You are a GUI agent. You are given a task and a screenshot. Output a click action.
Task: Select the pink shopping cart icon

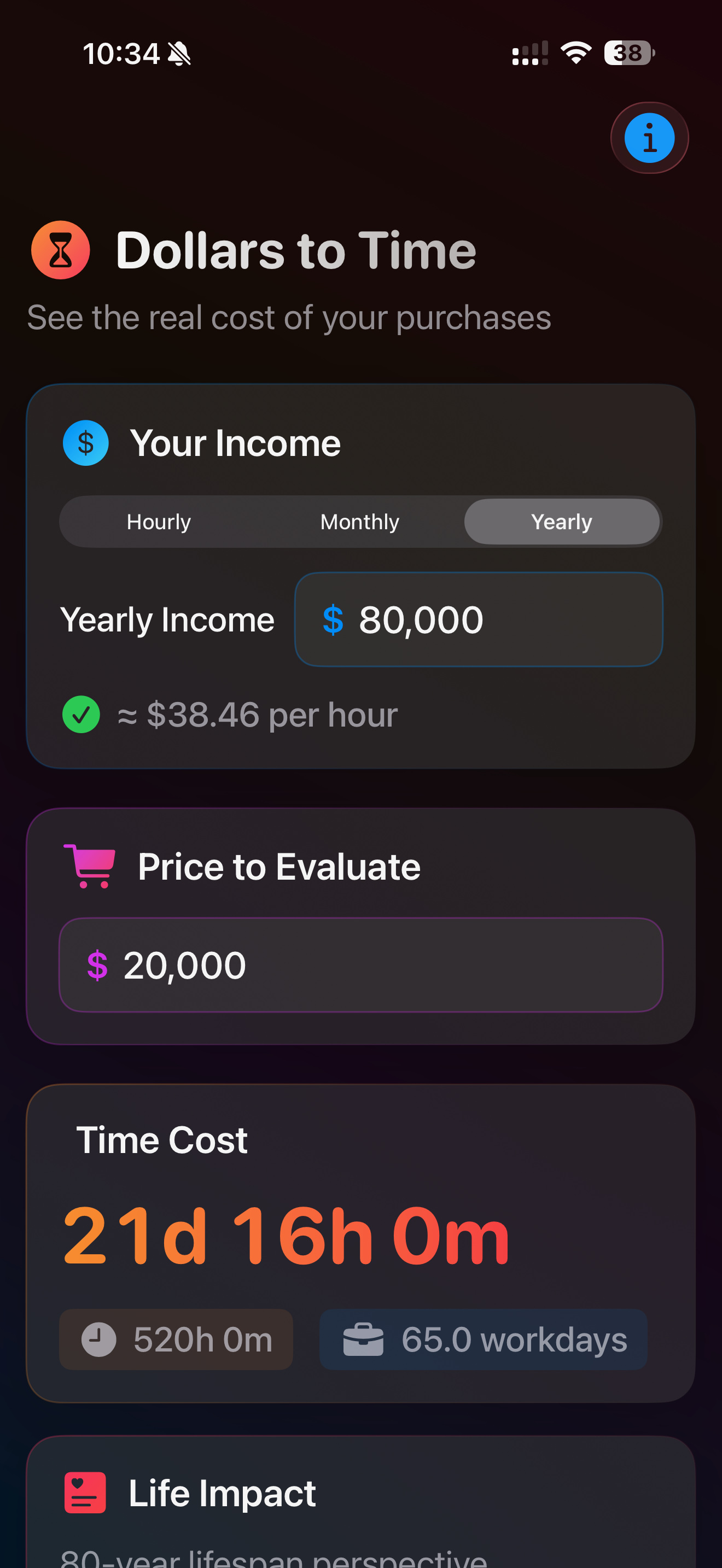point(90,865)
